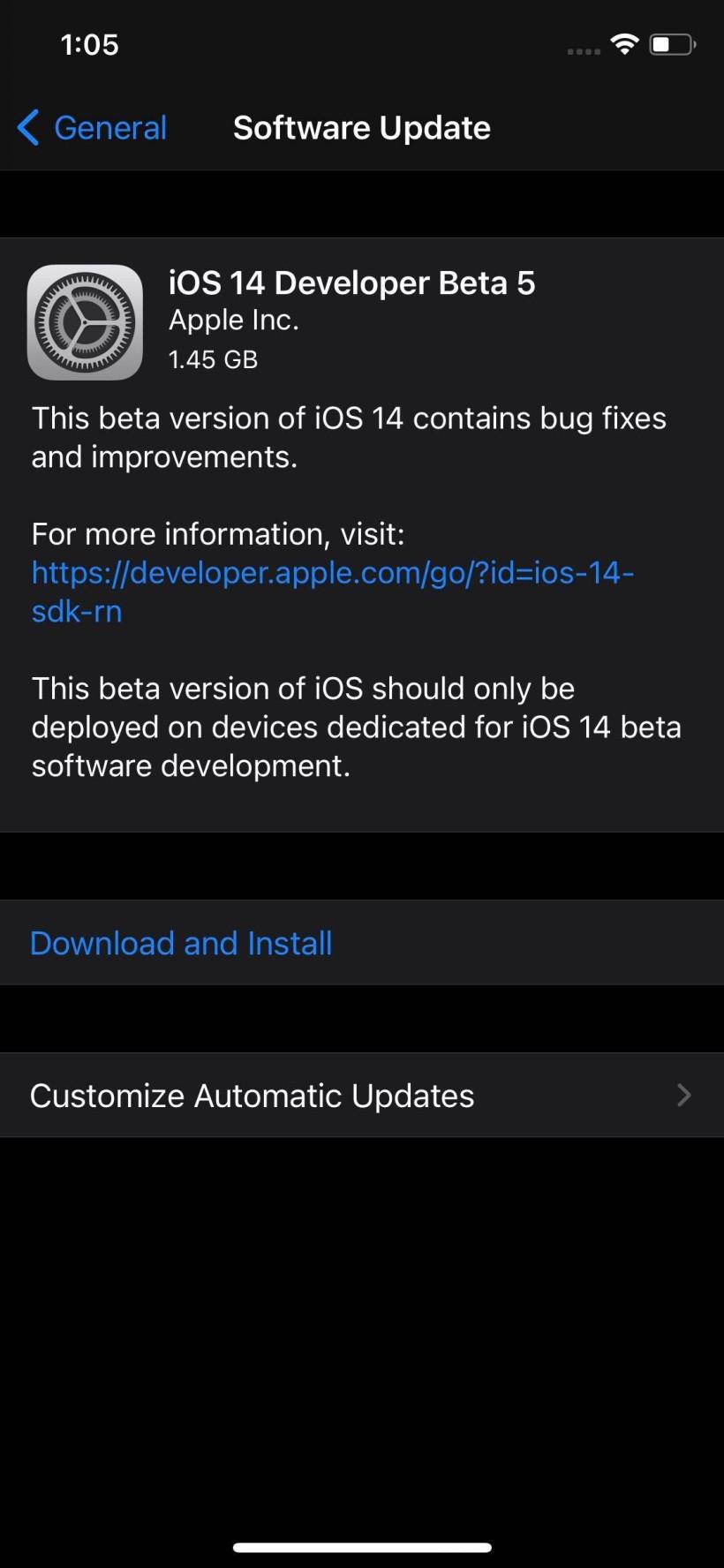The height and width of the screenshot is (1568, 724).
Task: Open the developer.apple.com release notes link
Action: 333,592
